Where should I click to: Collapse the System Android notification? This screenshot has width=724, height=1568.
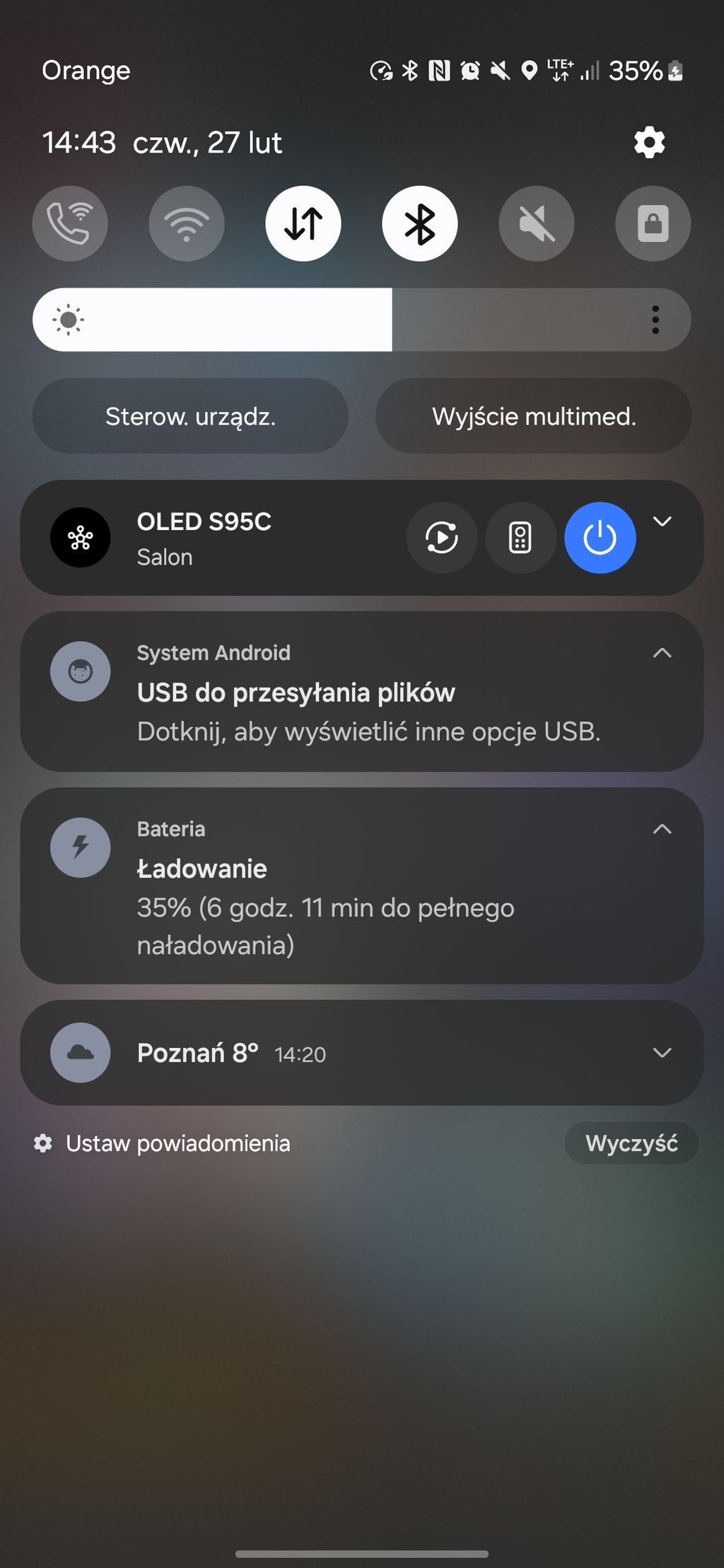tap(662, 653)
